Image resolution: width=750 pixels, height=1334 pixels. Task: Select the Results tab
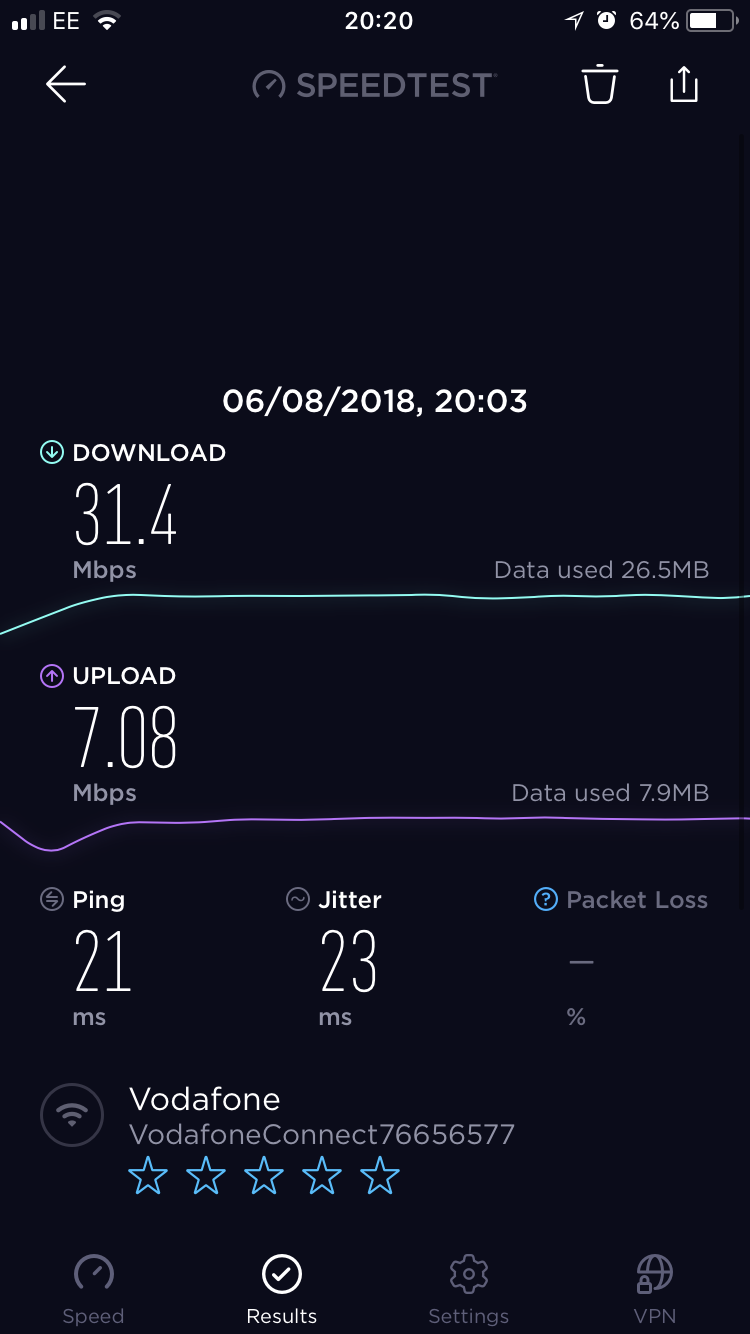[x=281, y=1289]
